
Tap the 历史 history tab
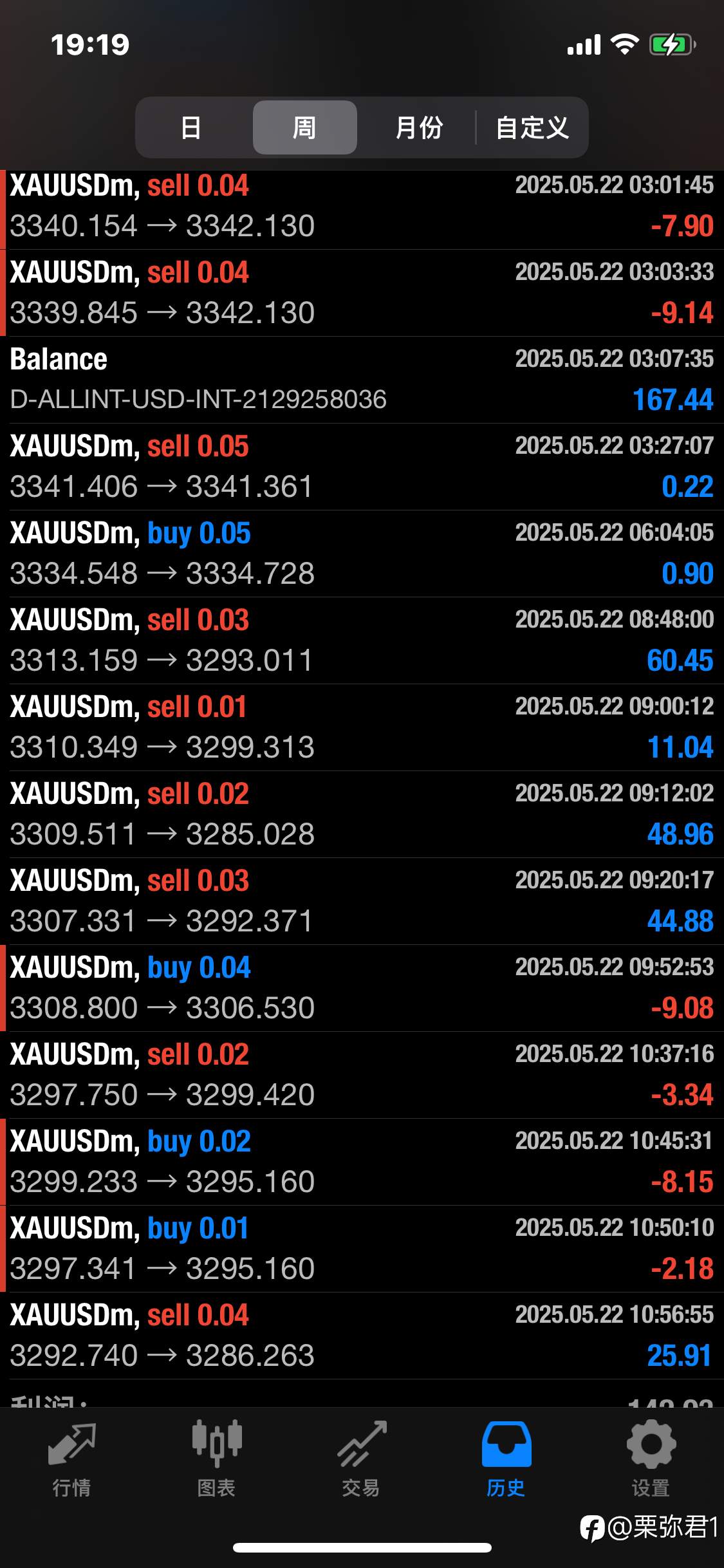(x=506, y=1459)
